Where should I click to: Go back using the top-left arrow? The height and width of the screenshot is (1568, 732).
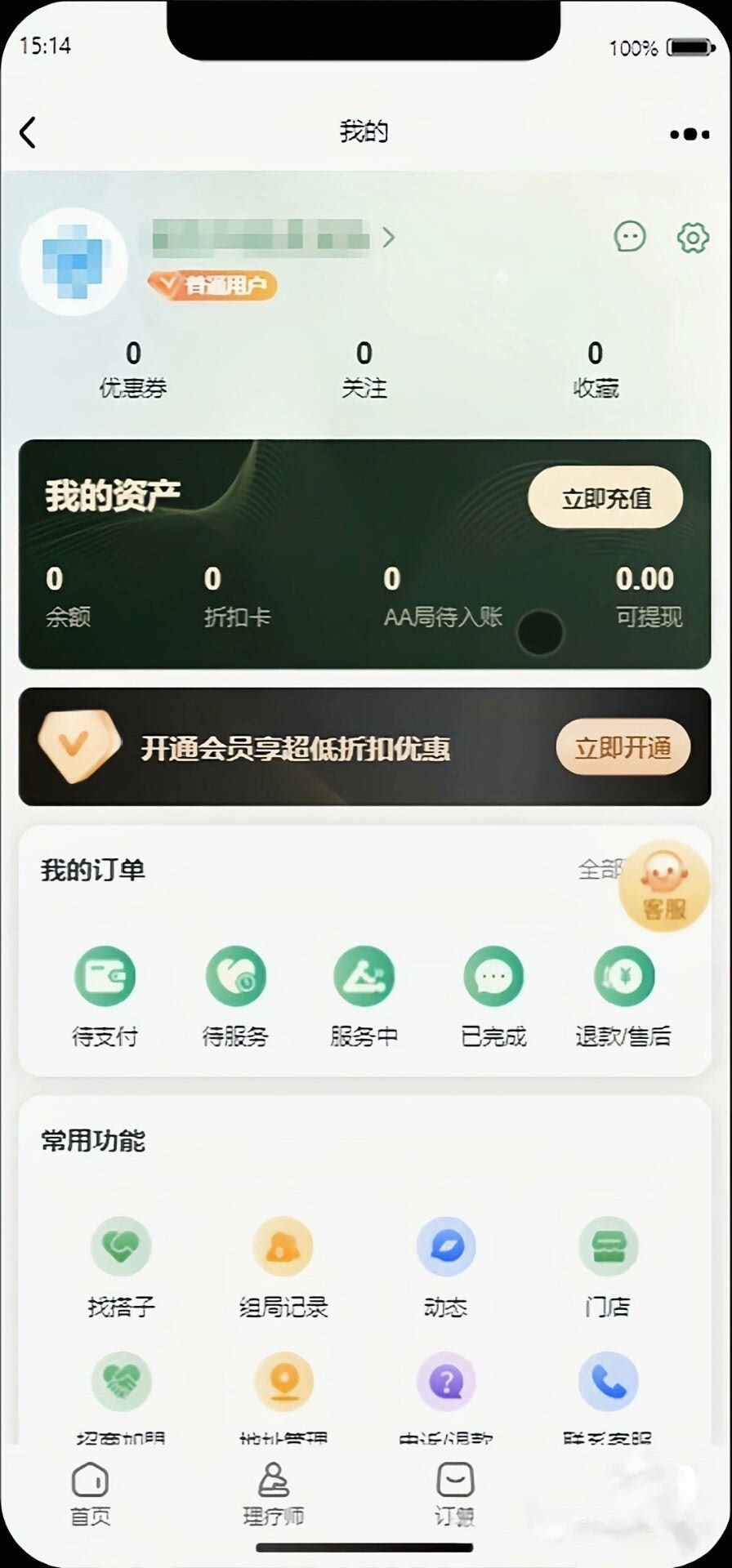coord(29,132)
